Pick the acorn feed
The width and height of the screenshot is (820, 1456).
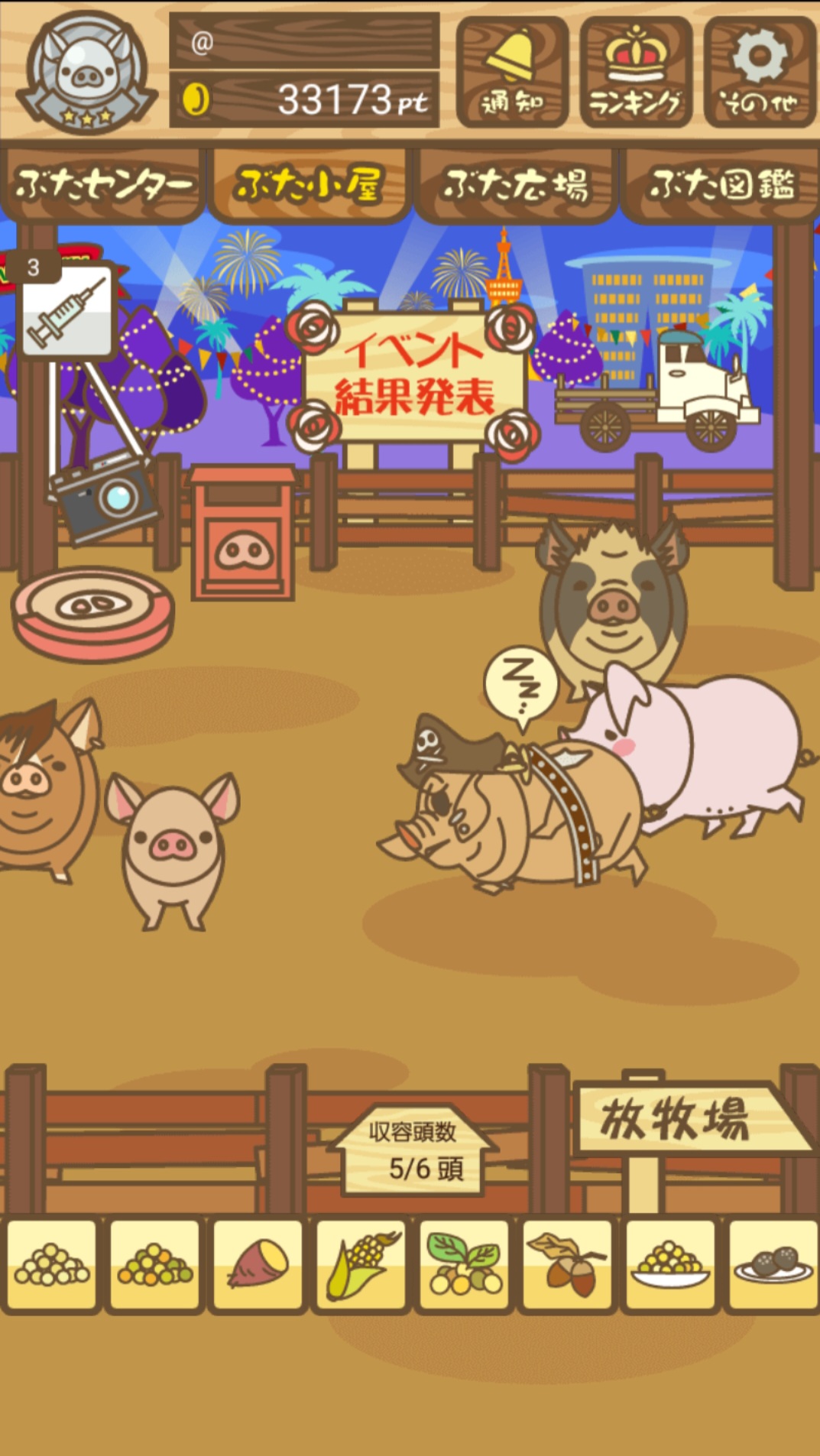click(568, 1265)
